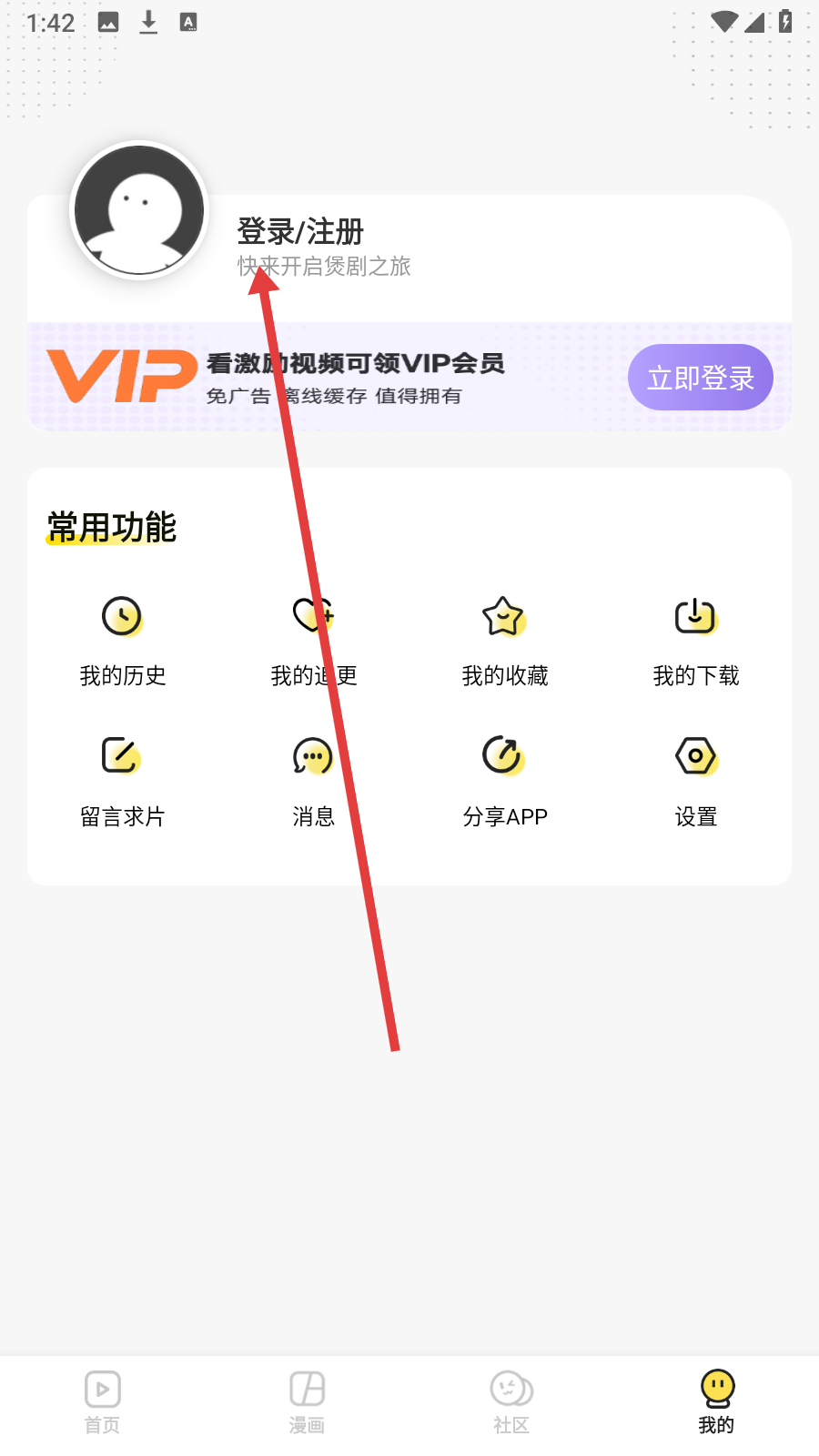Open 设置 settings
Screen dimensions: 819x1456
(695, 779)
